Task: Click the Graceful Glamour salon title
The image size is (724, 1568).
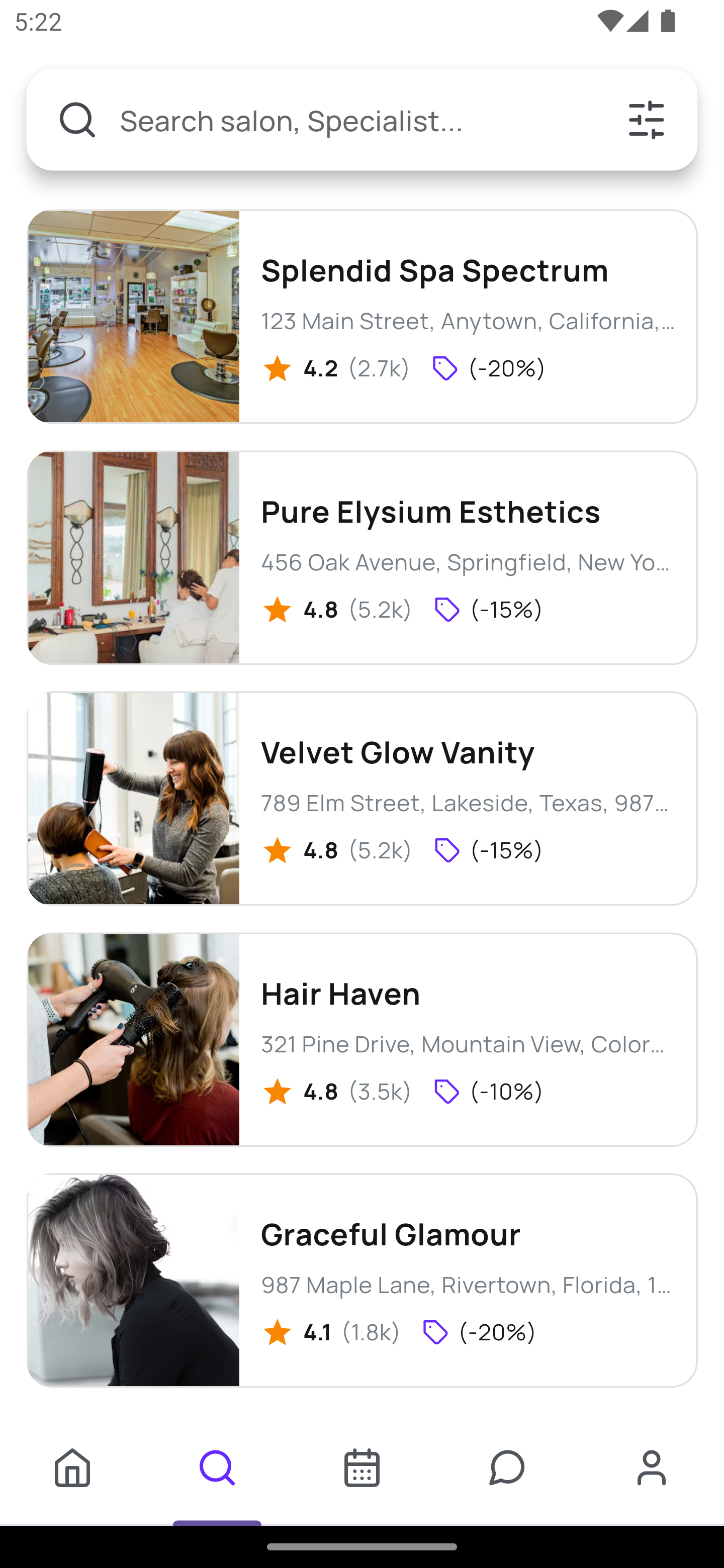Action: [390, 1234]
